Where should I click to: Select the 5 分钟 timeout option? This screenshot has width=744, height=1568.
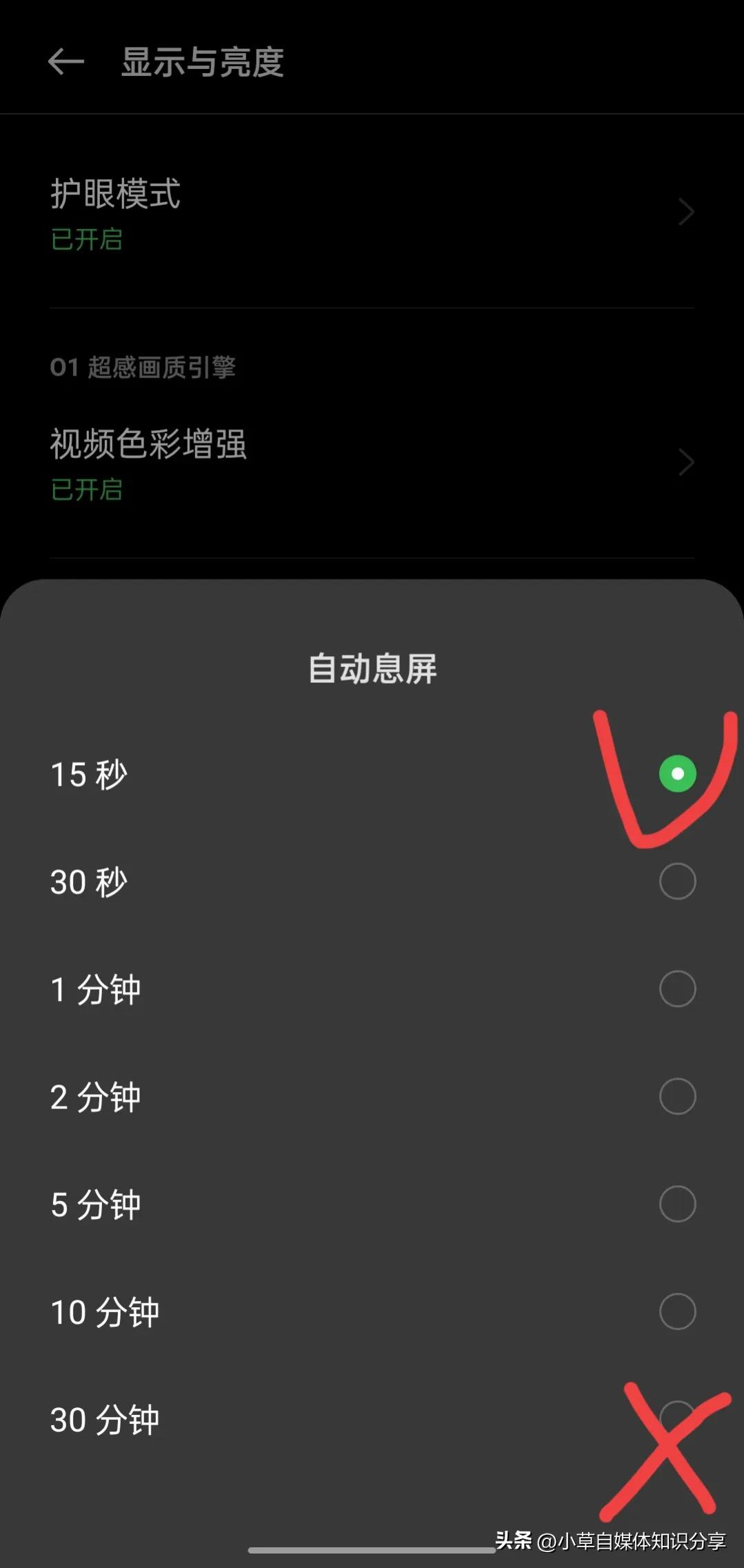tap(678, 1204)
